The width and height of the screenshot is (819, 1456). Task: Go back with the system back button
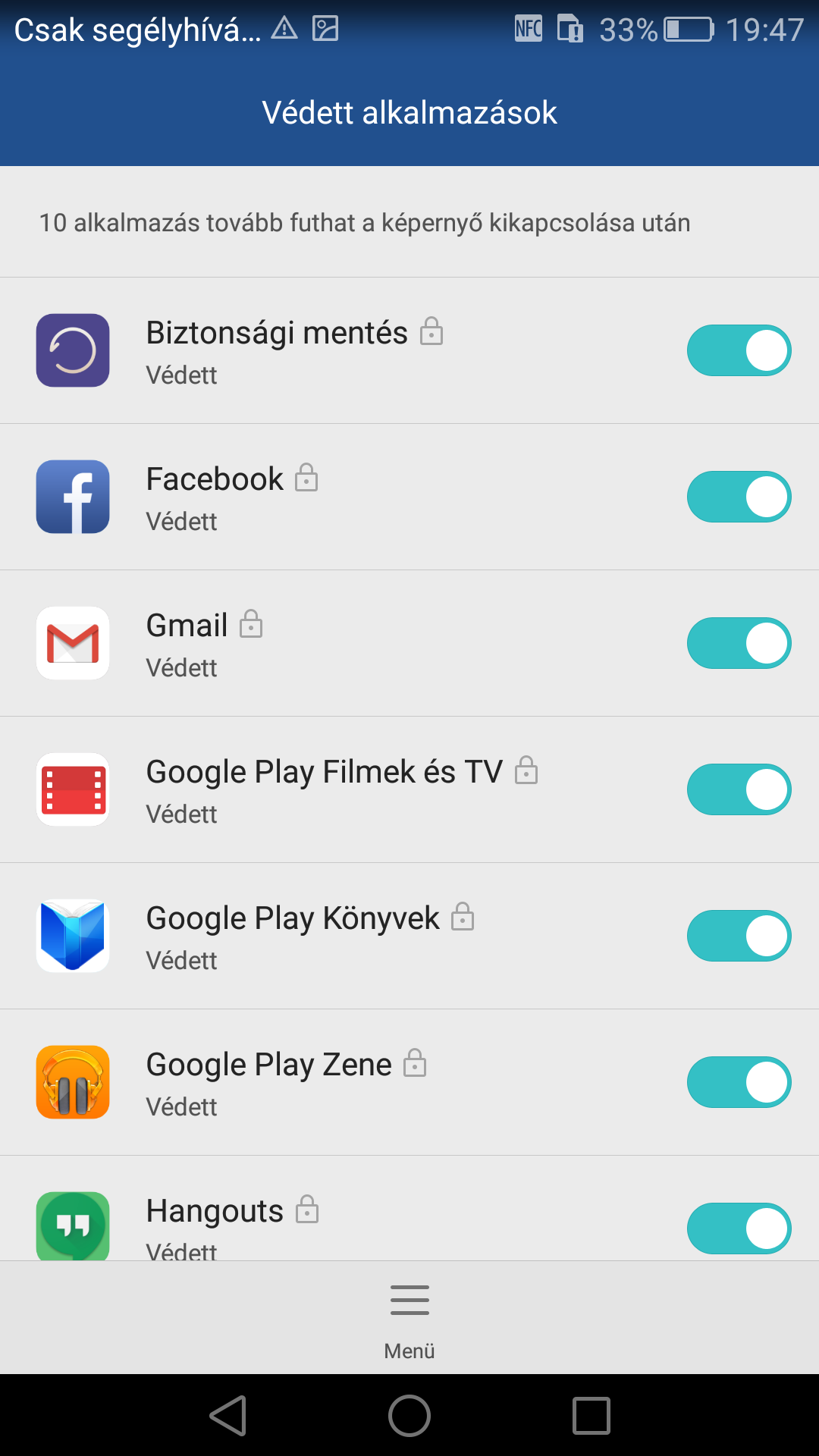pyautogui.click(x=228, y=1416)
